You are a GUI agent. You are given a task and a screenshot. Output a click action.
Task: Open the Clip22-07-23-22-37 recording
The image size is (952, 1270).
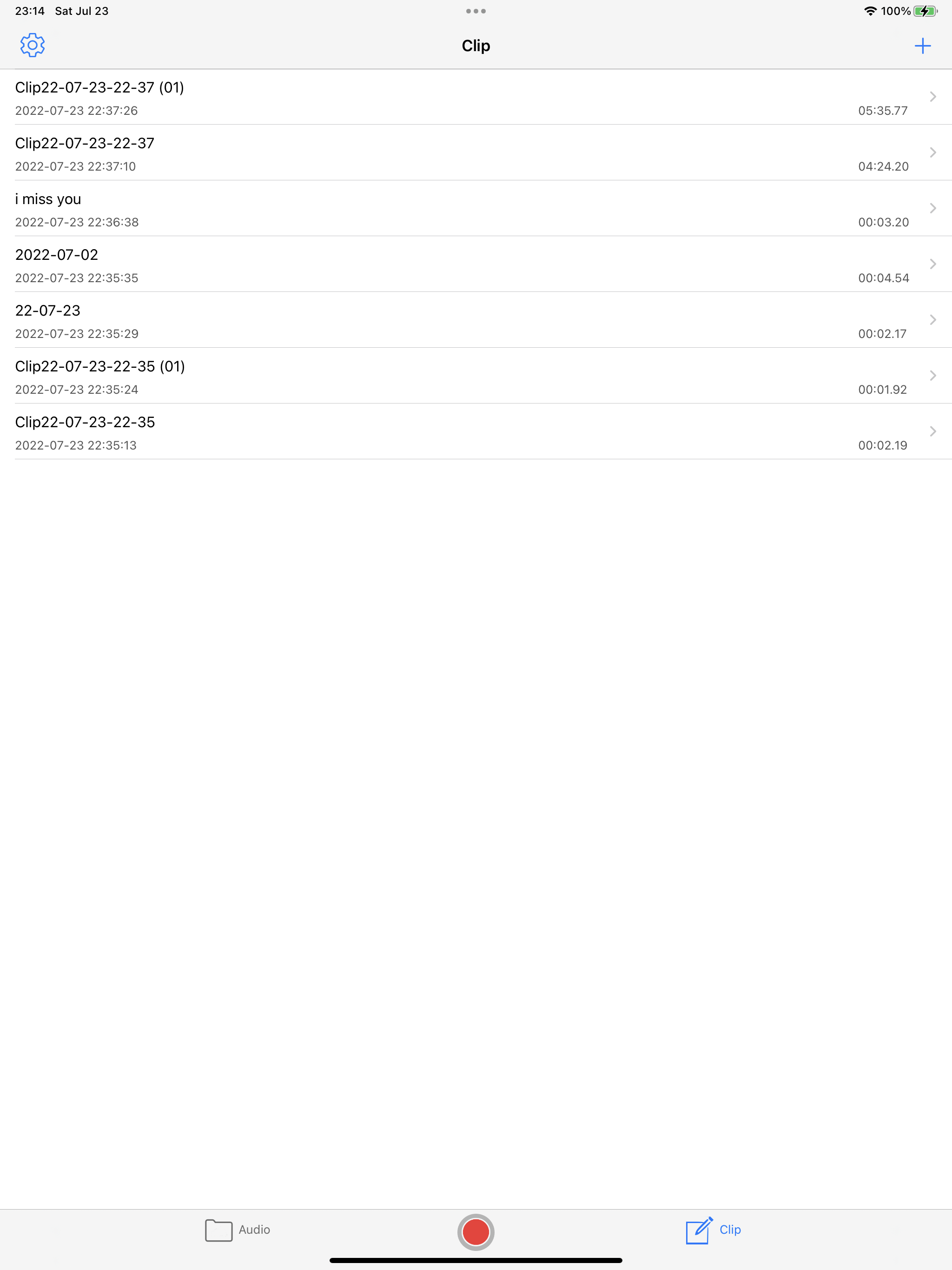click(84, 143)
